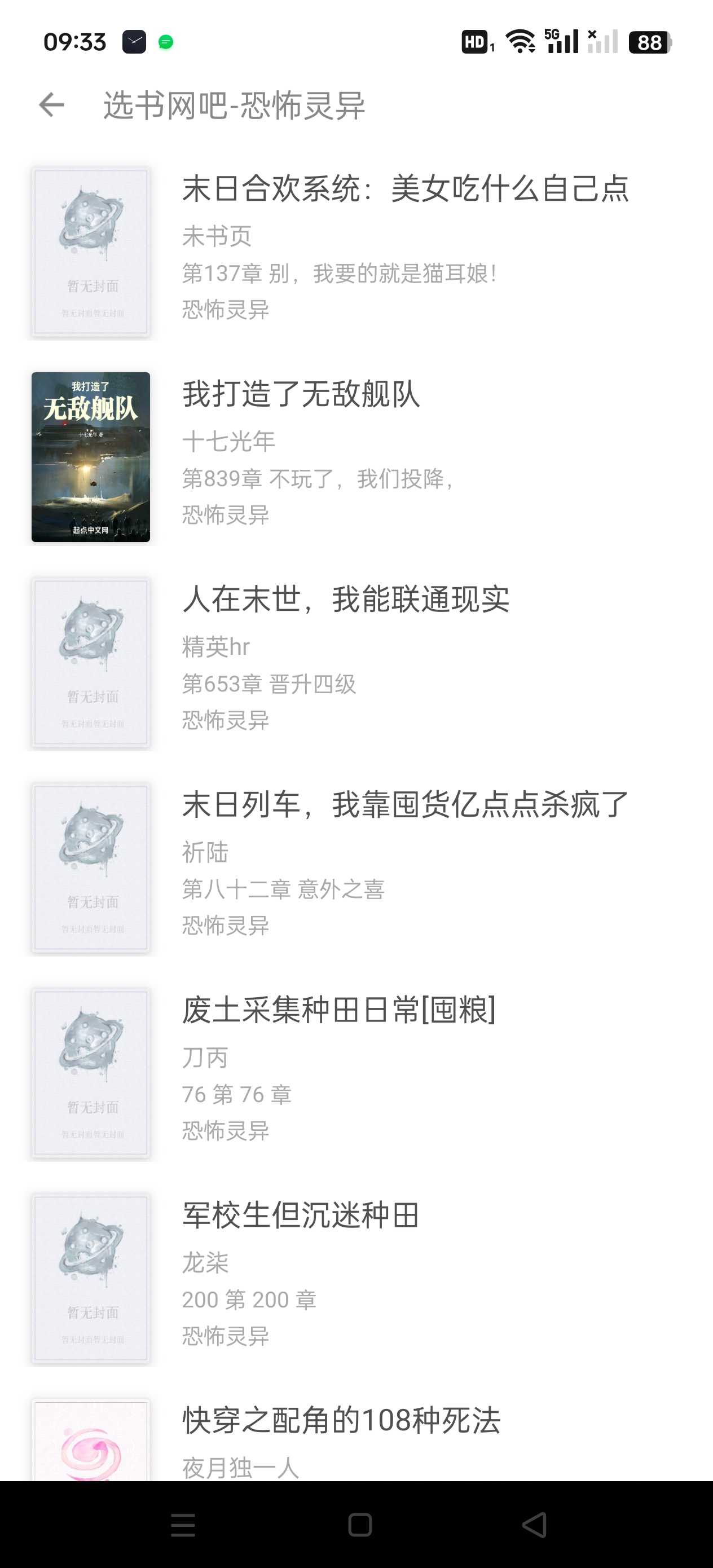Viewport: 713px width, 1568px height.
Task: Open the book 我打造了无敌舰队
Action: pos(301,394)
